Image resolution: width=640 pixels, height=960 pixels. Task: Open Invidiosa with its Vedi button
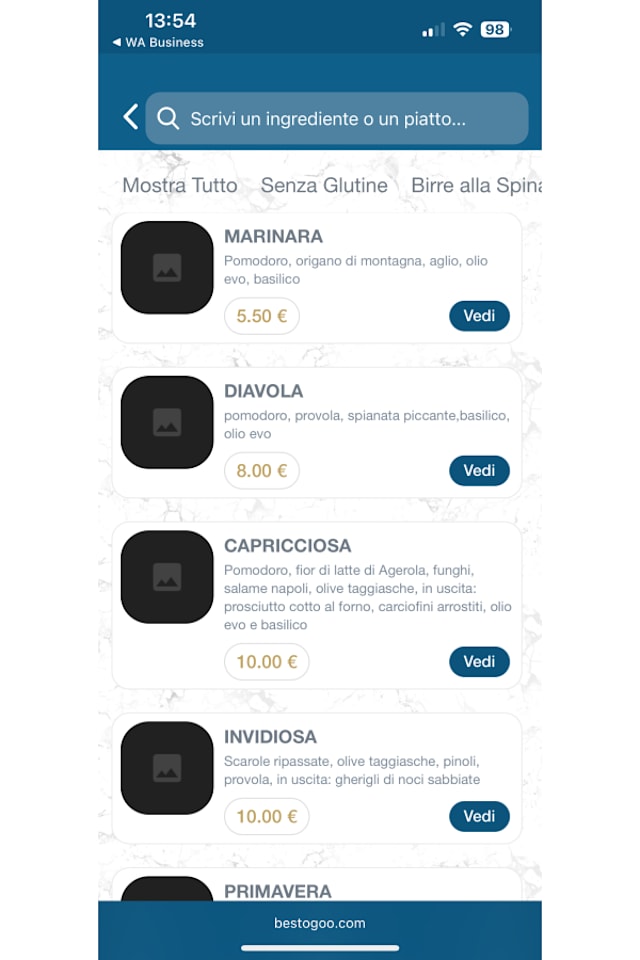tap(479, 816)
